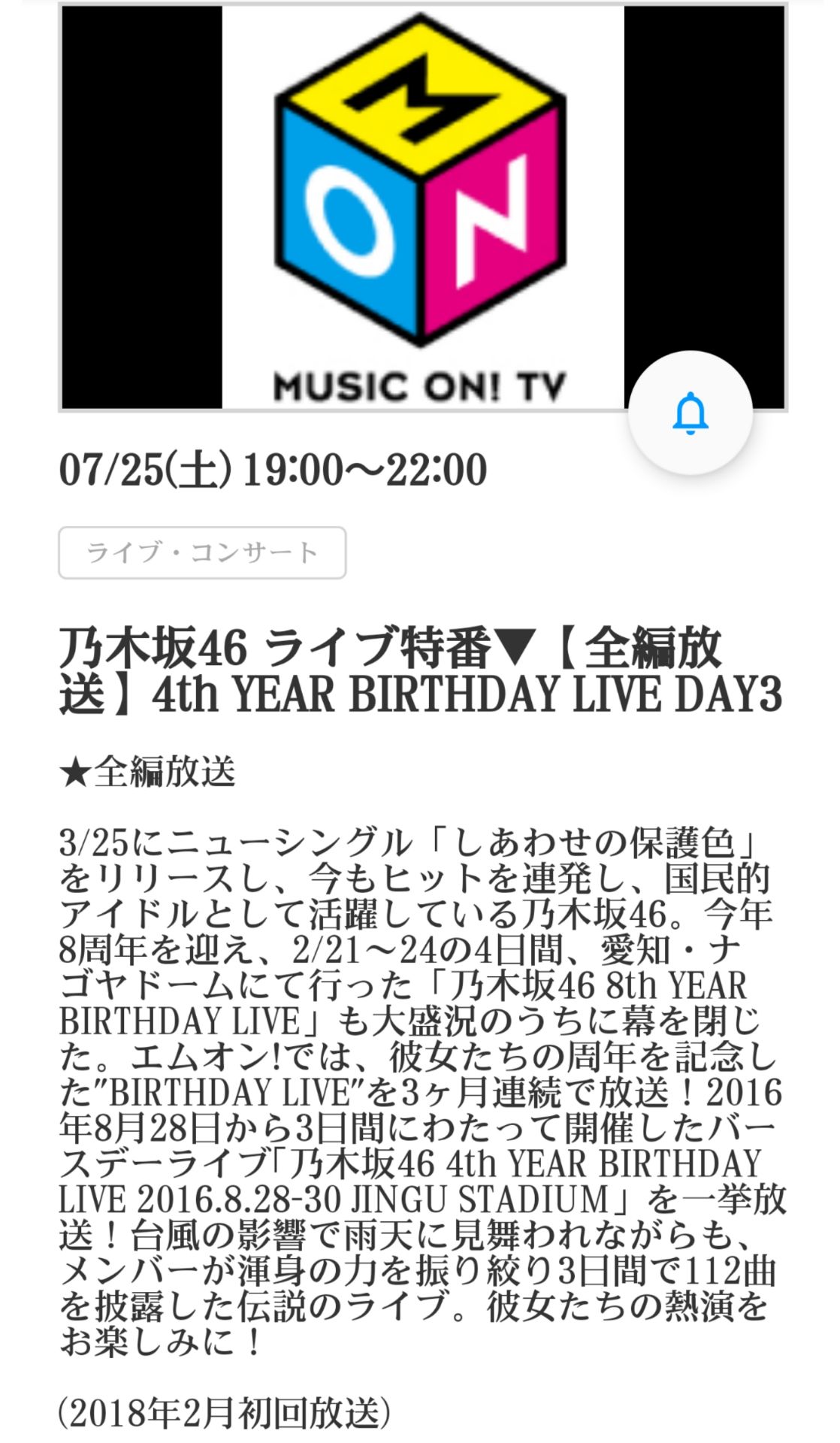840x1443 pixels.
Task: Open the MUSIC ON! TV program image
Action: [422, 207]
